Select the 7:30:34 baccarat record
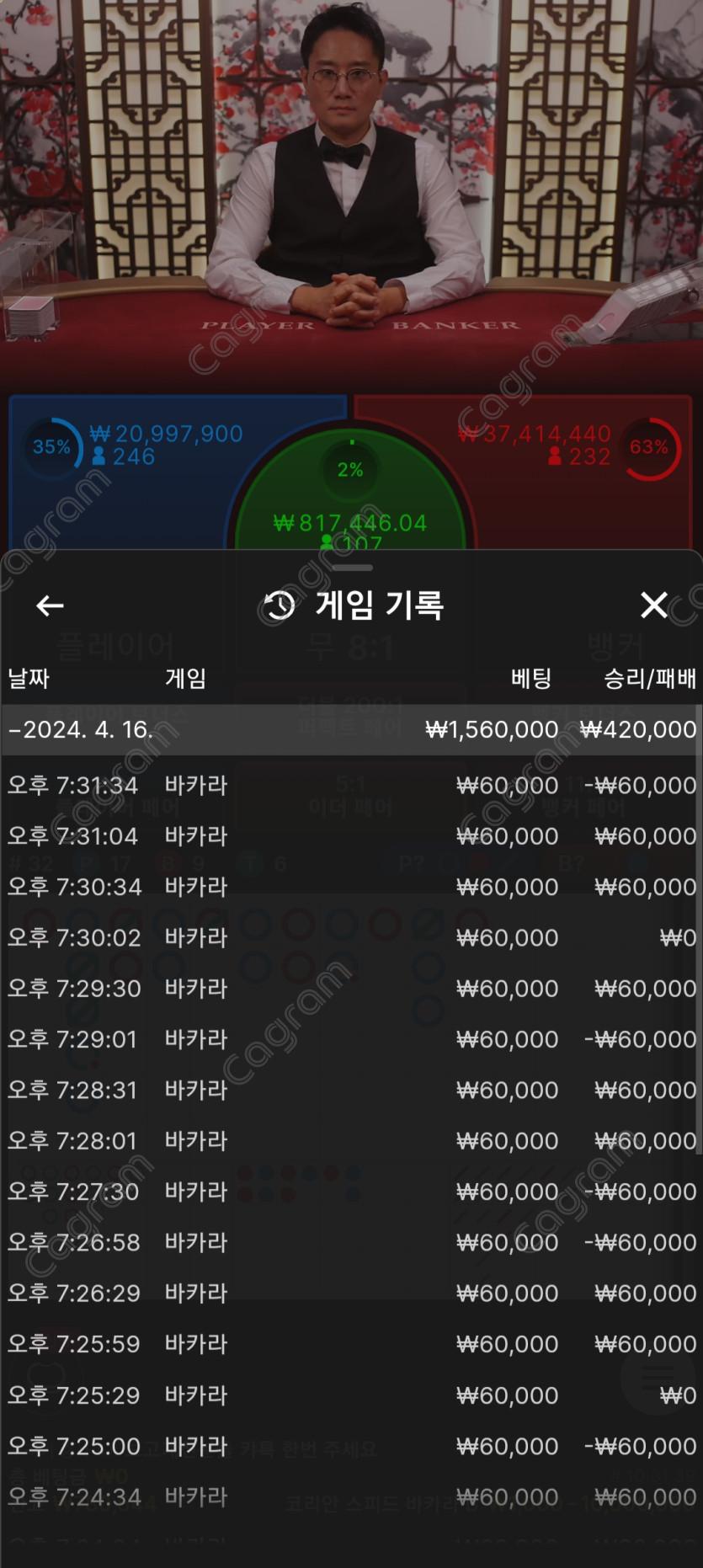This screenshot has width=703, height=1568. pos(351,887)
